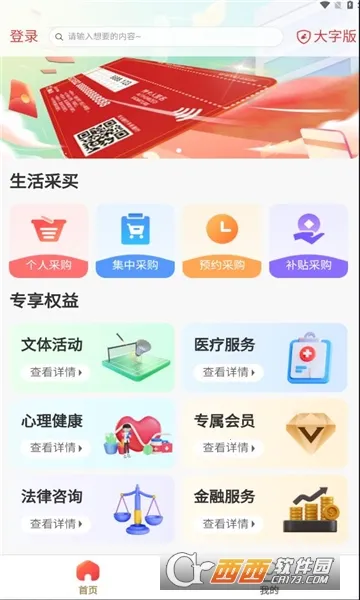Open the 文体活动 card
360x600 pixels.
[x=91, y=357]
